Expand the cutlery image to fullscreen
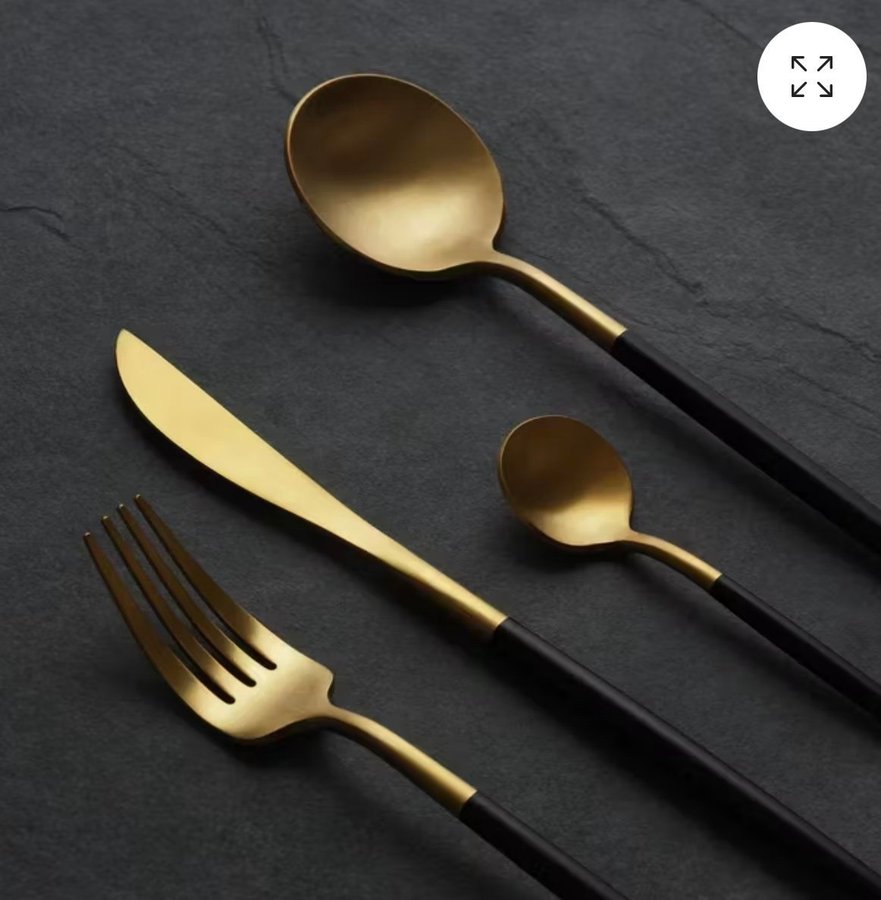 (811, 77)
